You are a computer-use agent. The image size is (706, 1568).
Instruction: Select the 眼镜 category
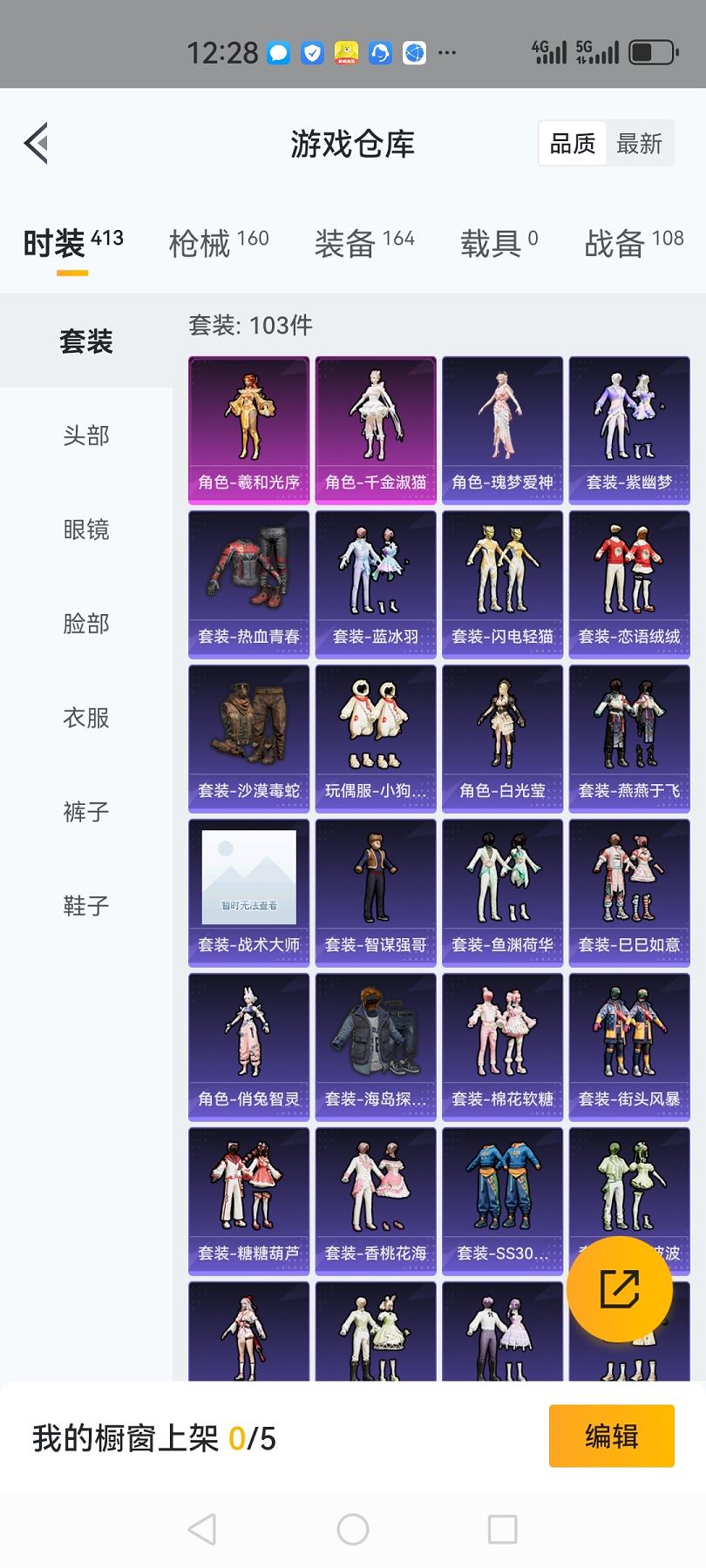click(x=85, y=530)
